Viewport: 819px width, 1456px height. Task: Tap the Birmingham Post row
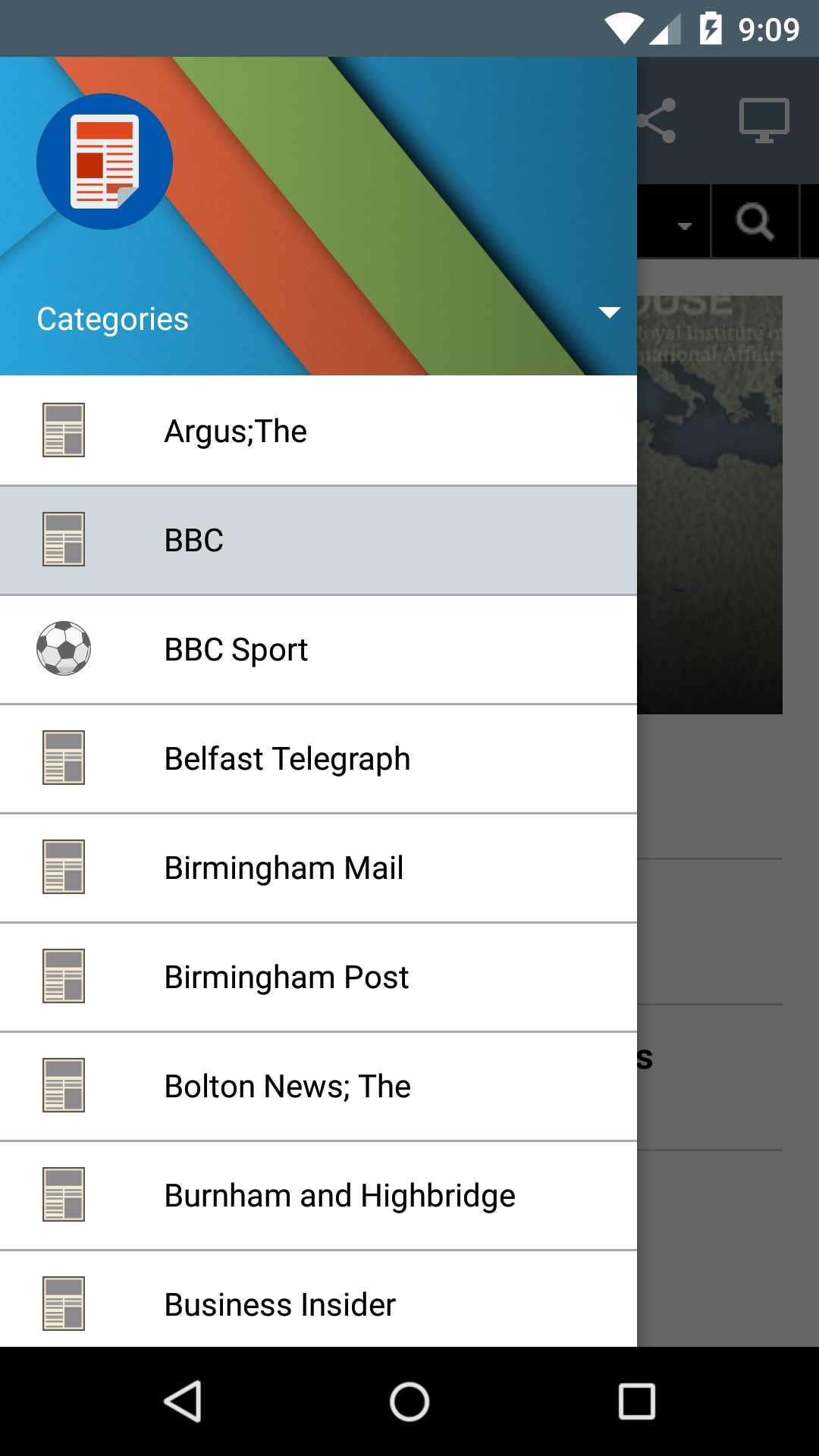click(x=318, y=977)
